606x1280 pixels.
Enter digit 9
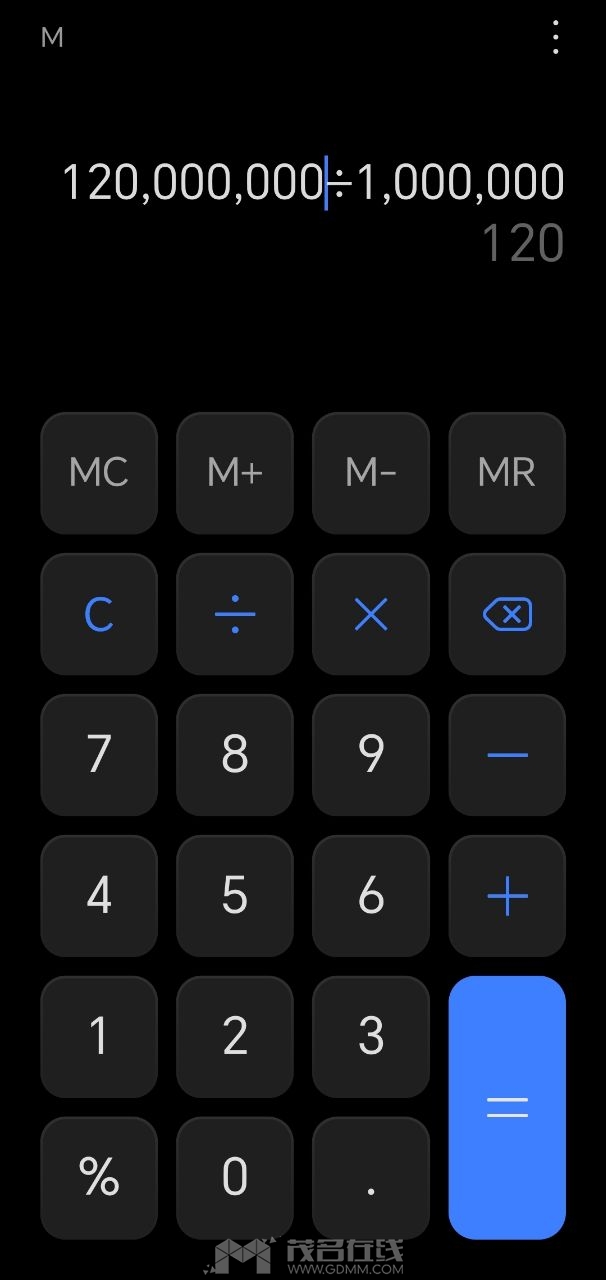(371, 755)
